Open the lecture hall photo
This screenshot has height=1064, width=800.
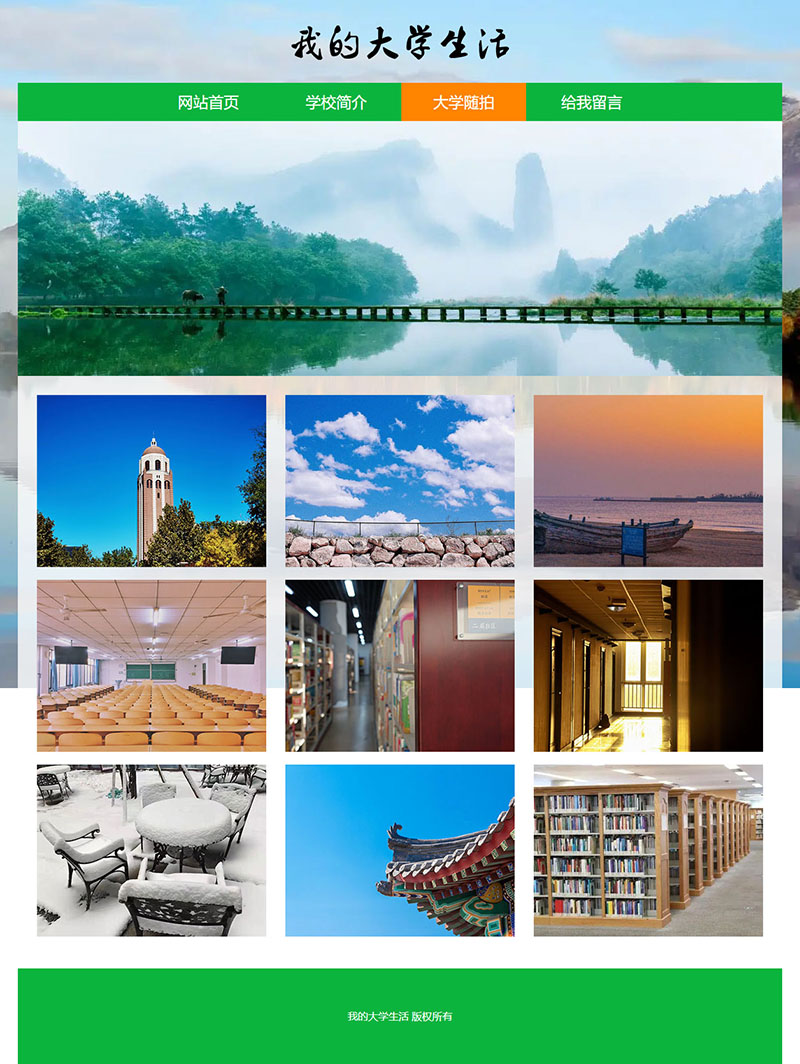pyautogui.click(x=151, y=666)
